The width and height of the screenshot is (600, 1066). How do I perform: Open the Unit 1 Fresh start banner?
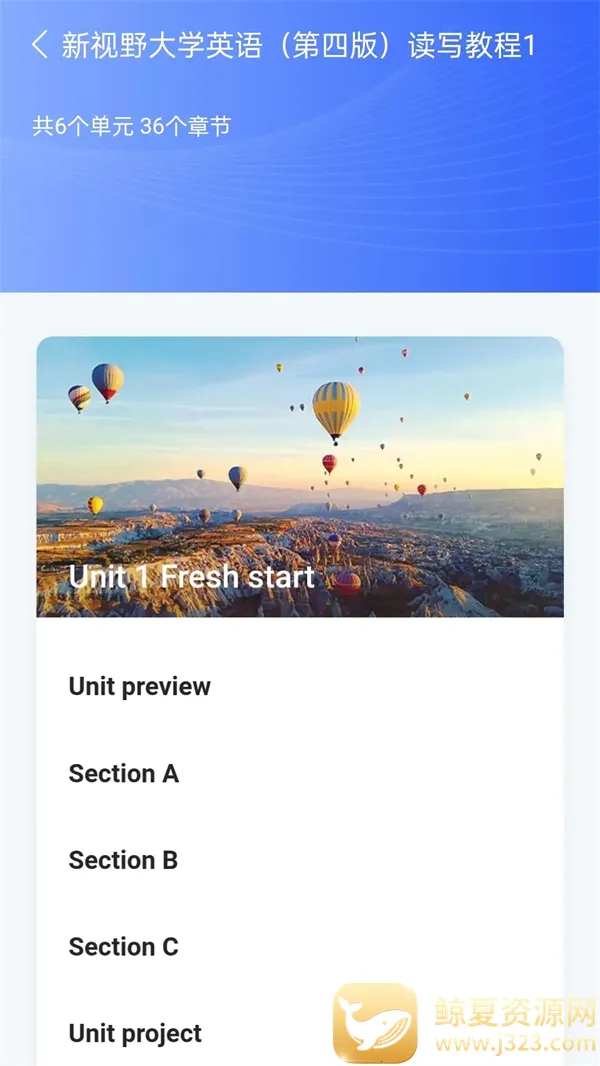(300, 477)
